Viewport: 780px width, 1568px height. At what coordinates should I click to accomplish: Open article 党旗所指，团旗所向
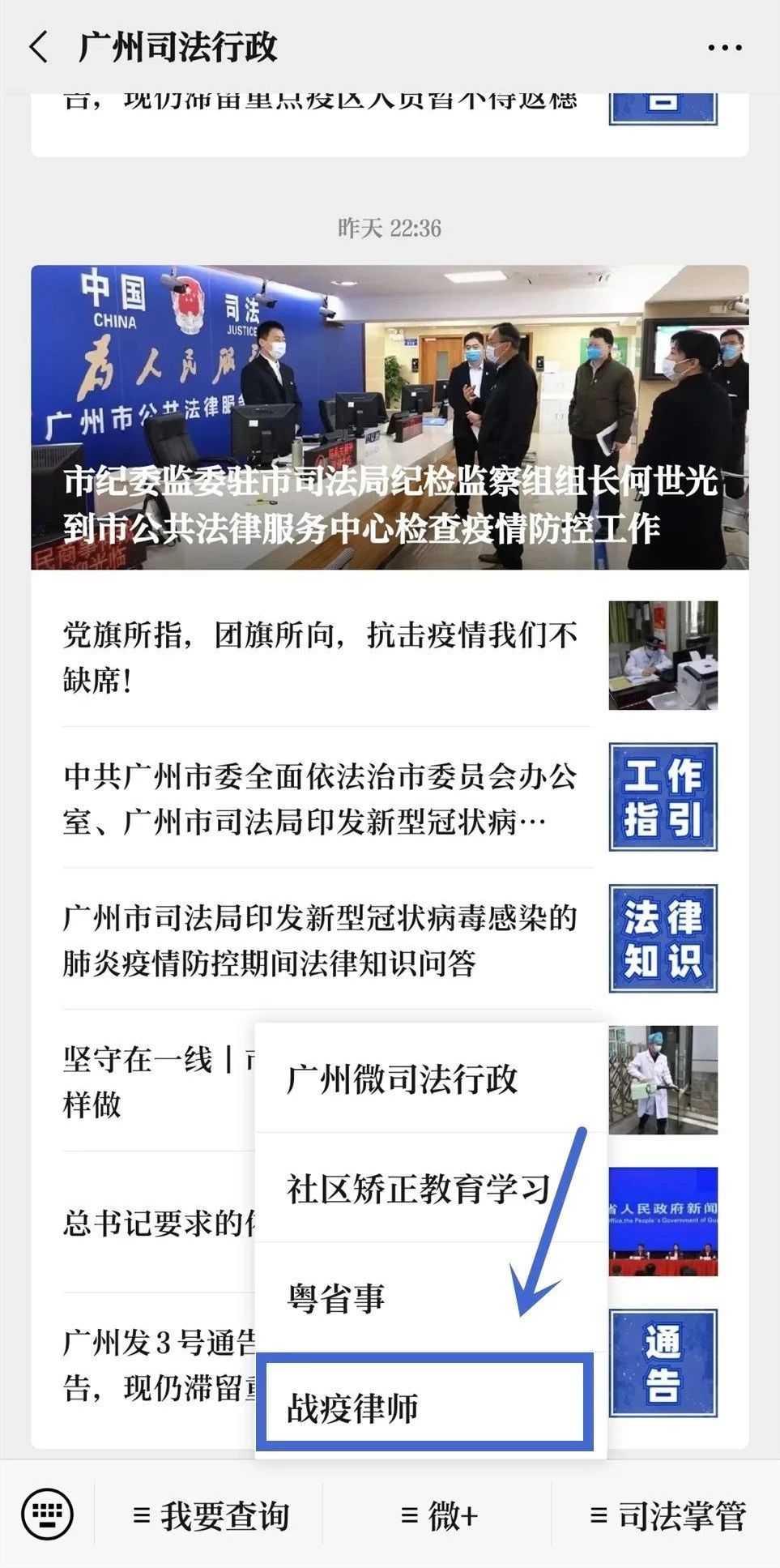[324, 656]
